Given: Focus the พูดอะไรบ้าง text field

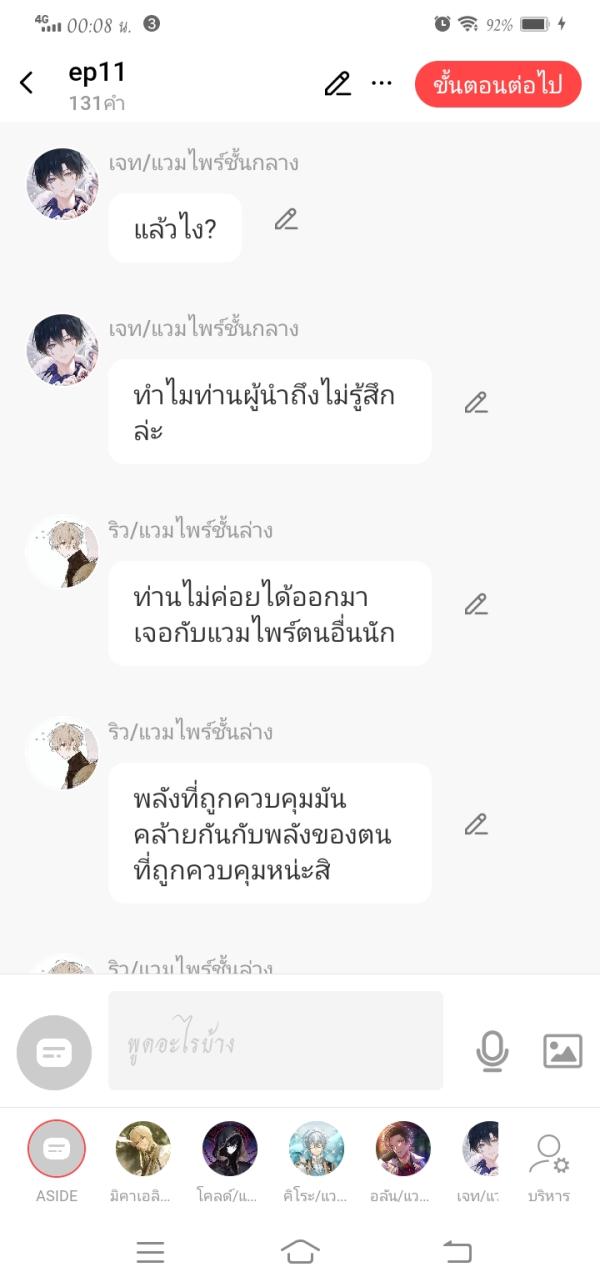Looking at the screenshot, I should (x=275, y=1041).
